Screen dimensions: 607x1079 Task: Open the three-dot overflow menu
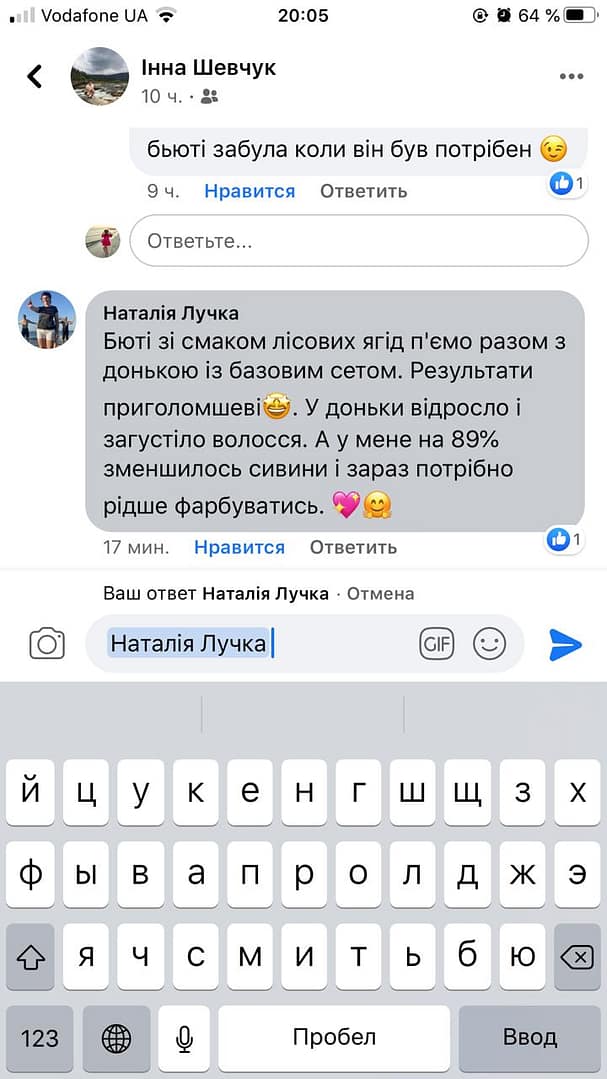(570, 76)
